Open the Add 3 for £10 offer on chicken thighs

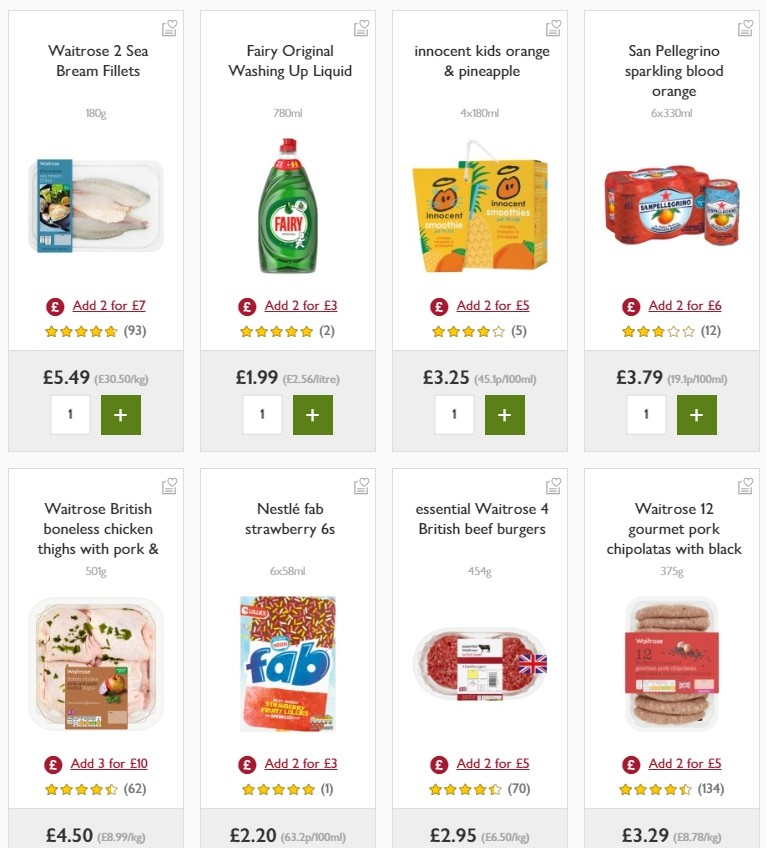(x=109, y=763)
